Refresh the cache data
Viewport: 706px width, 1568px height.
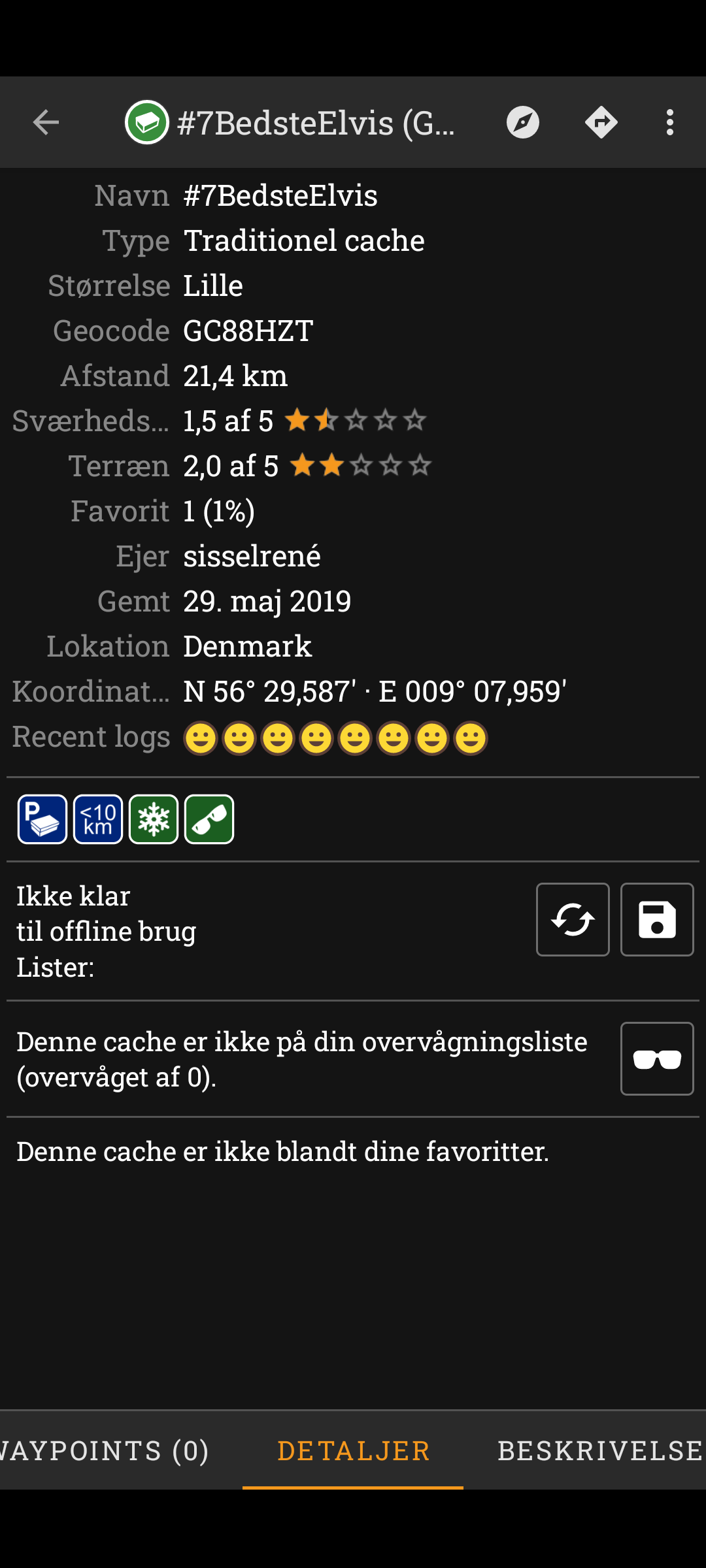point(573,919)
